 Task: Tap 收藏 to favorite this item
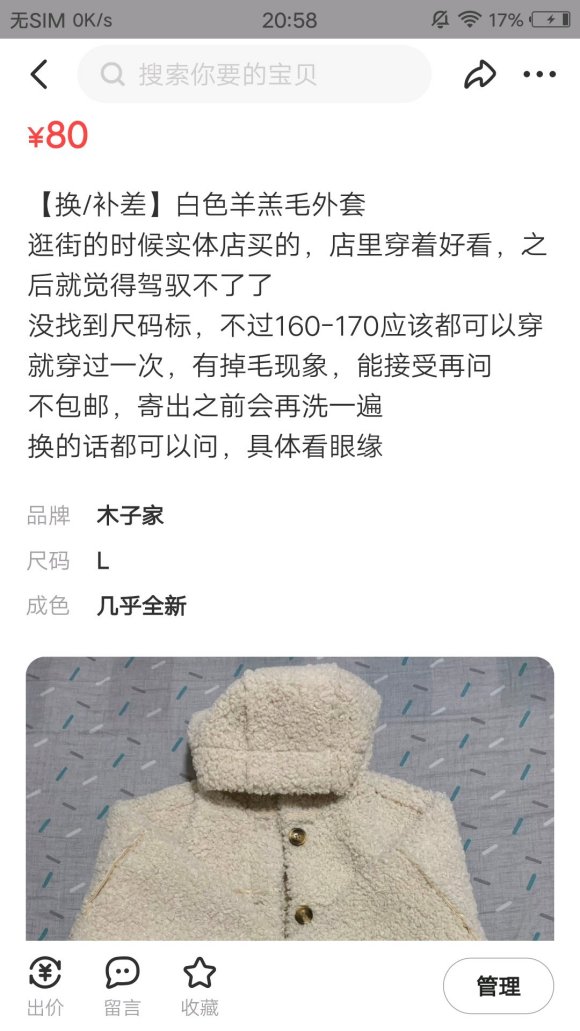(x=199, y=986)
